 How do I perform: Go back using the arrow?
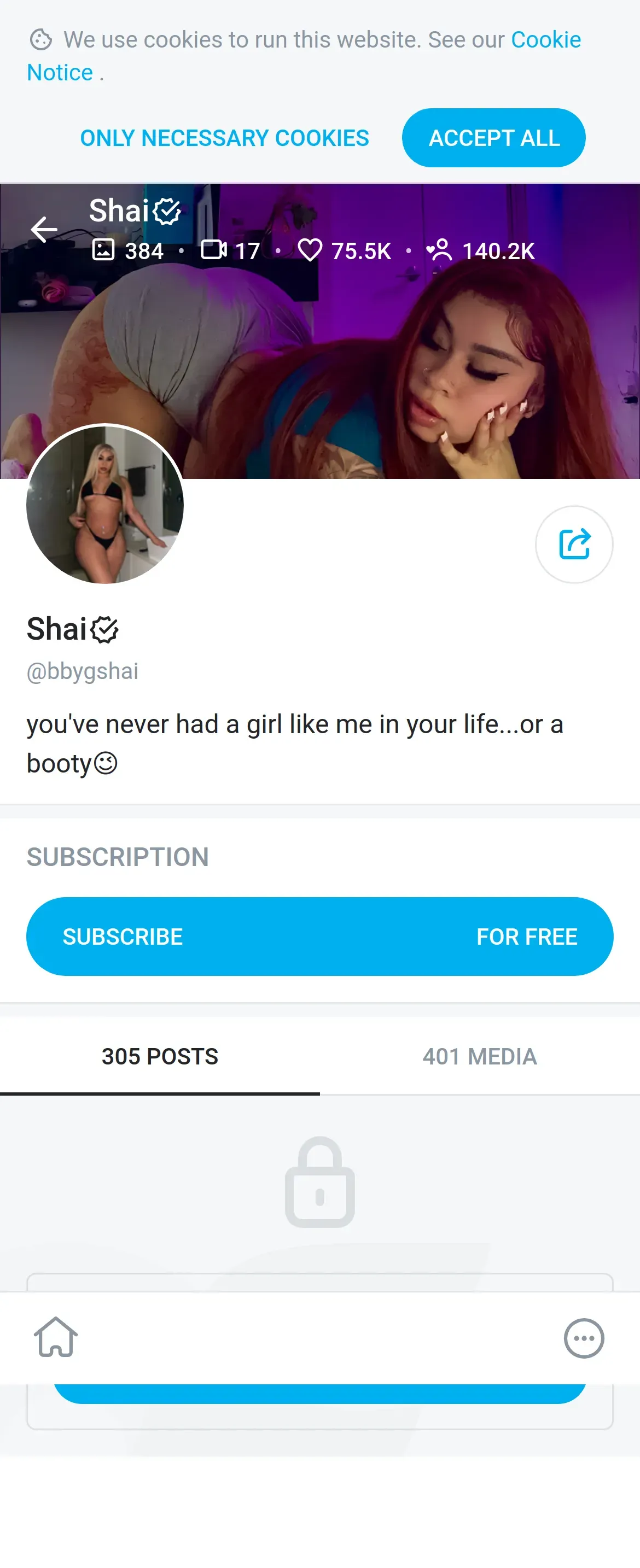(44, 230)
